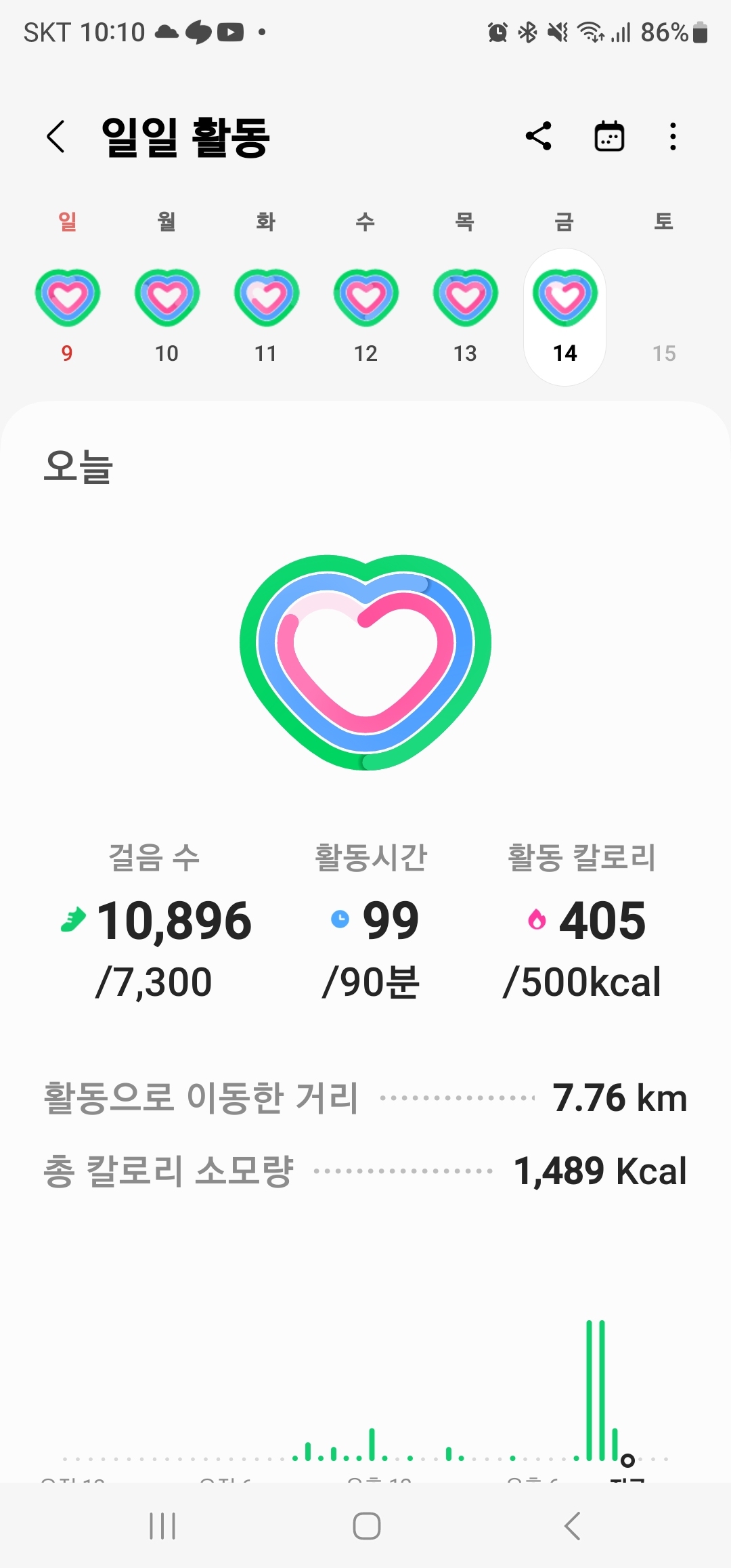731x1568 pixels.
Task: Share today's daily activity
Action: click(x=539, y=137)
